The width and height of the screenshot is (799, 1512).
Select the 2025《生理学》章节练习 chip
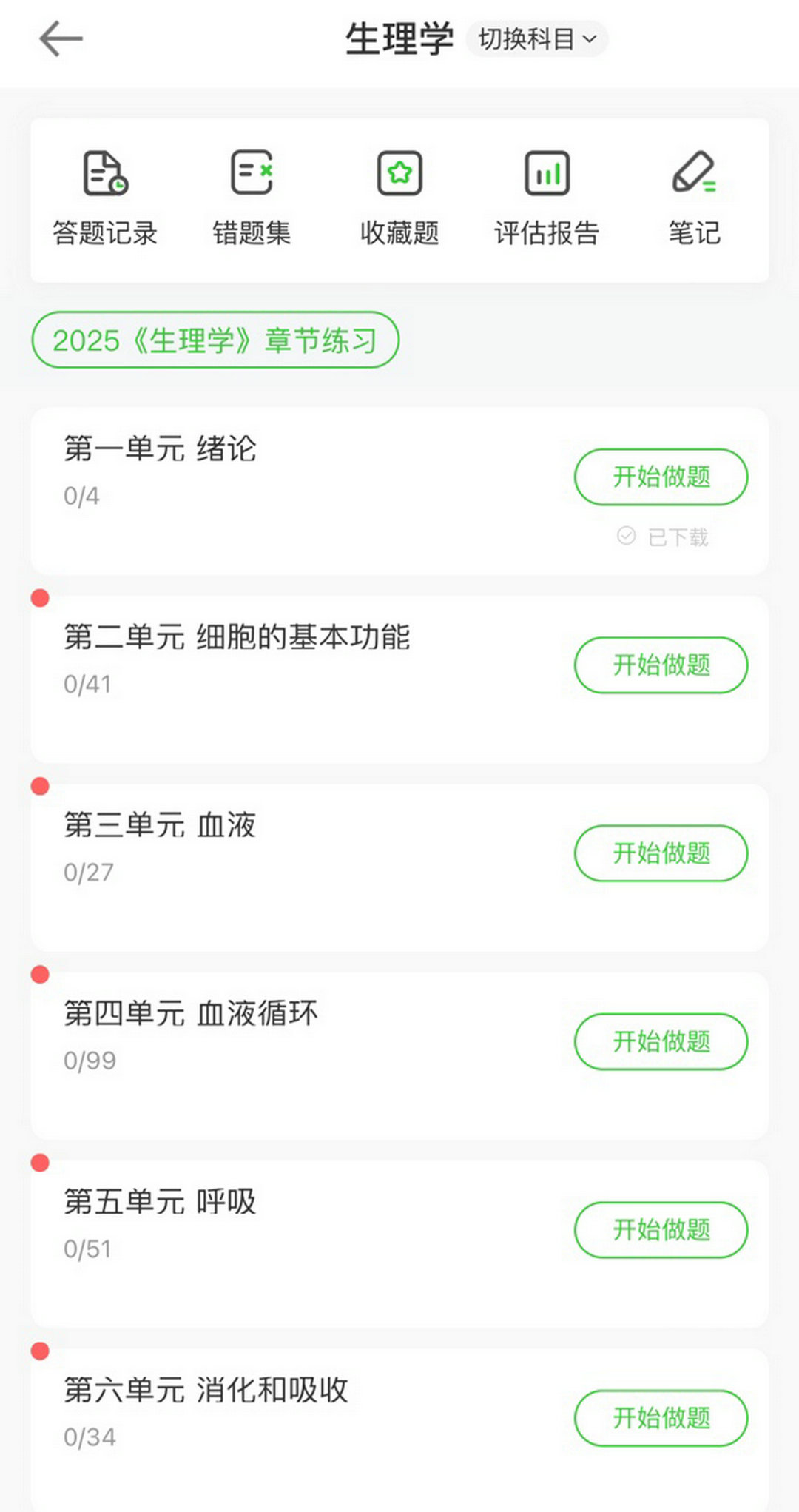coord(215,340)
